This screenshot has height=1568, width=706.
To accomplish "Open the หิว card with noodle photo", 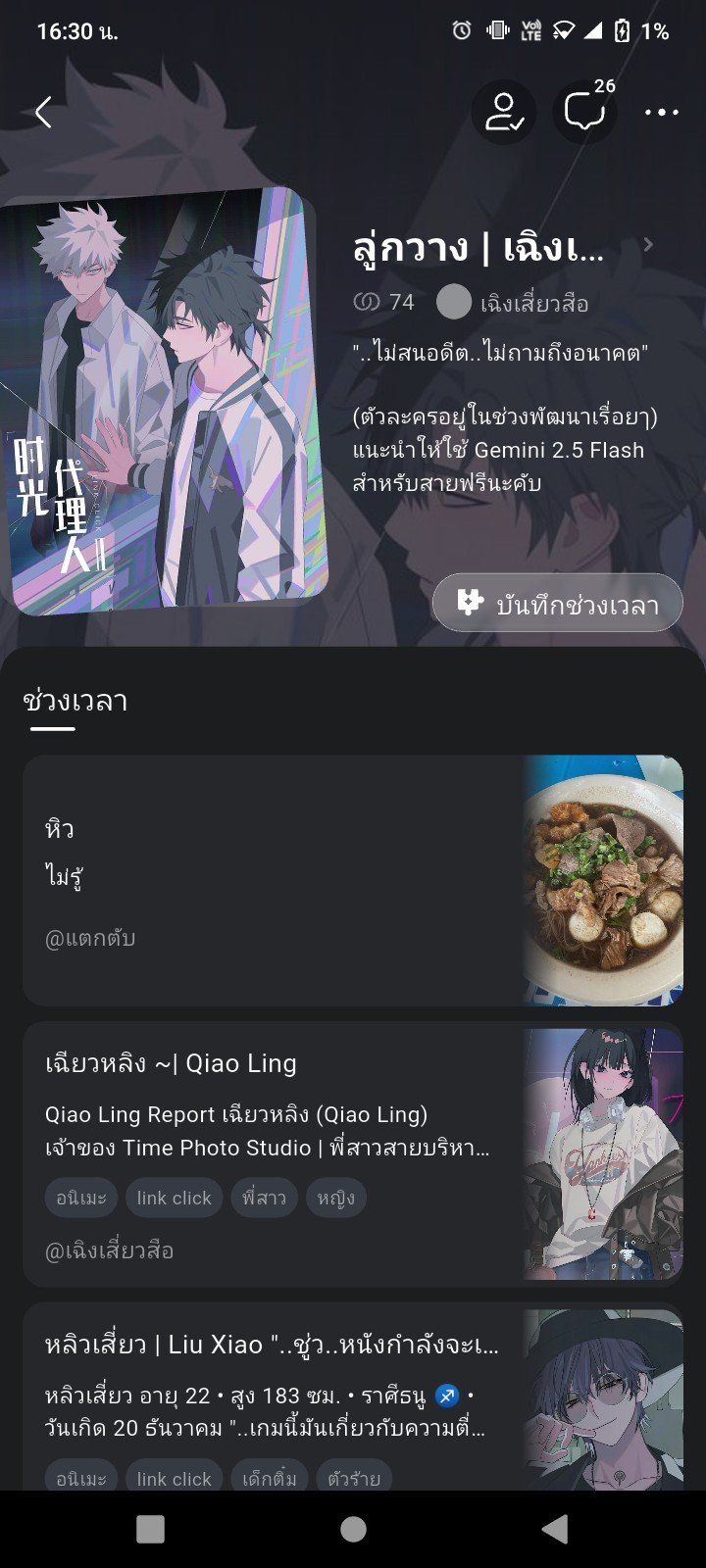I will click(353, 880).
